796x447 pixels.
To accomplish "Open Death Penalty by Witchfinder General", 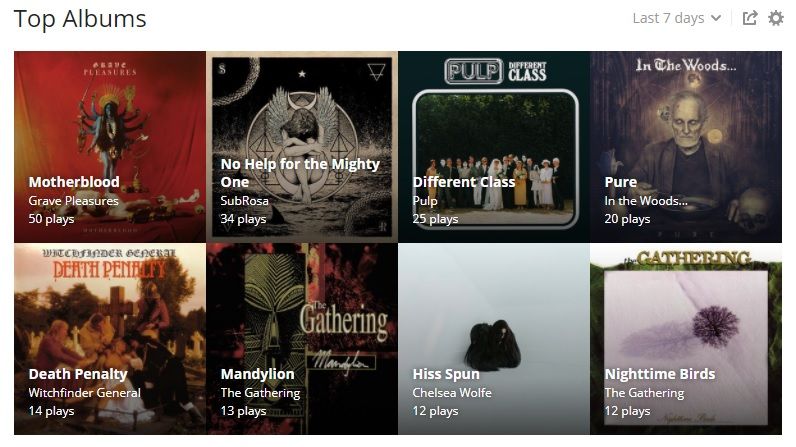I will click(109, 339).
